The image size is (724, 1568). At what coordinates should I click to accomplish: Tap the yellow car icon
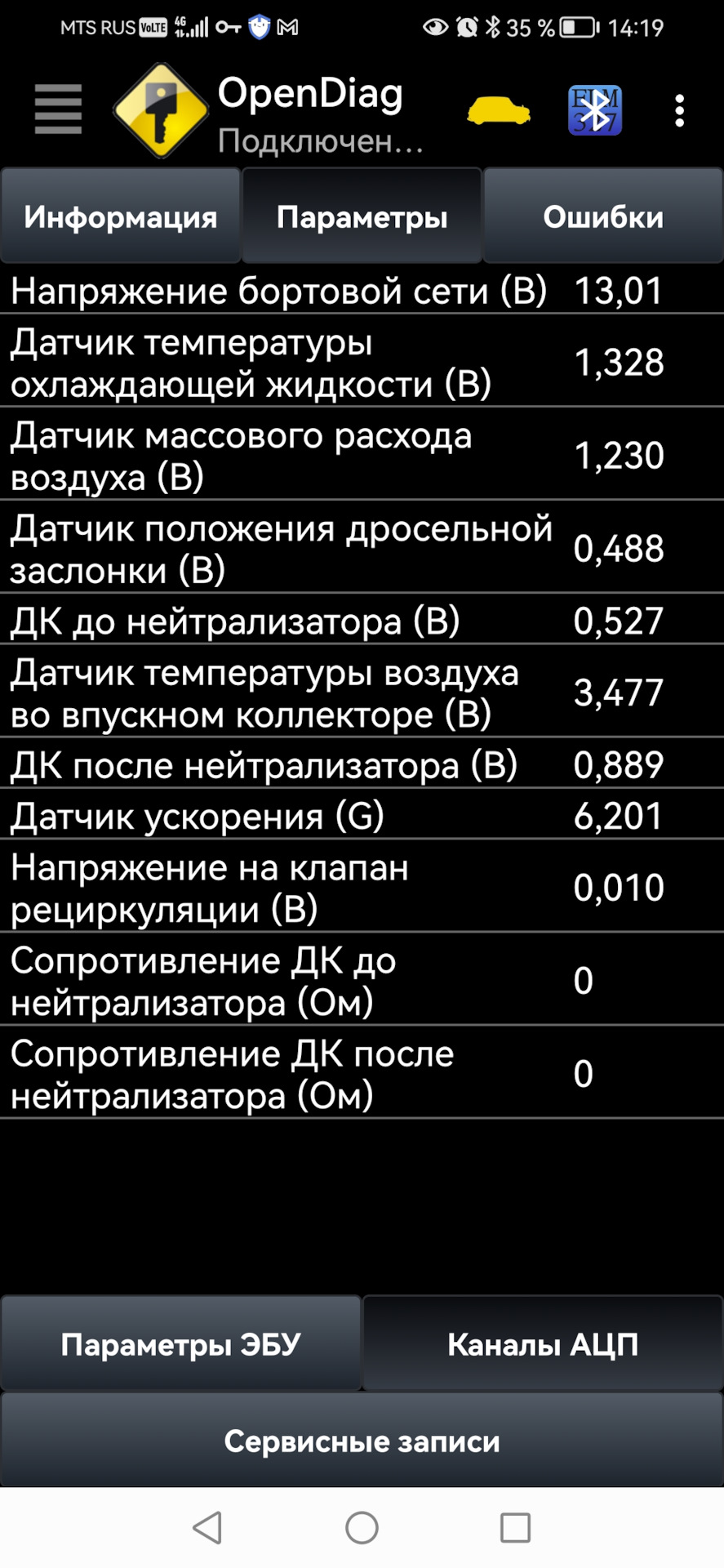498,111
